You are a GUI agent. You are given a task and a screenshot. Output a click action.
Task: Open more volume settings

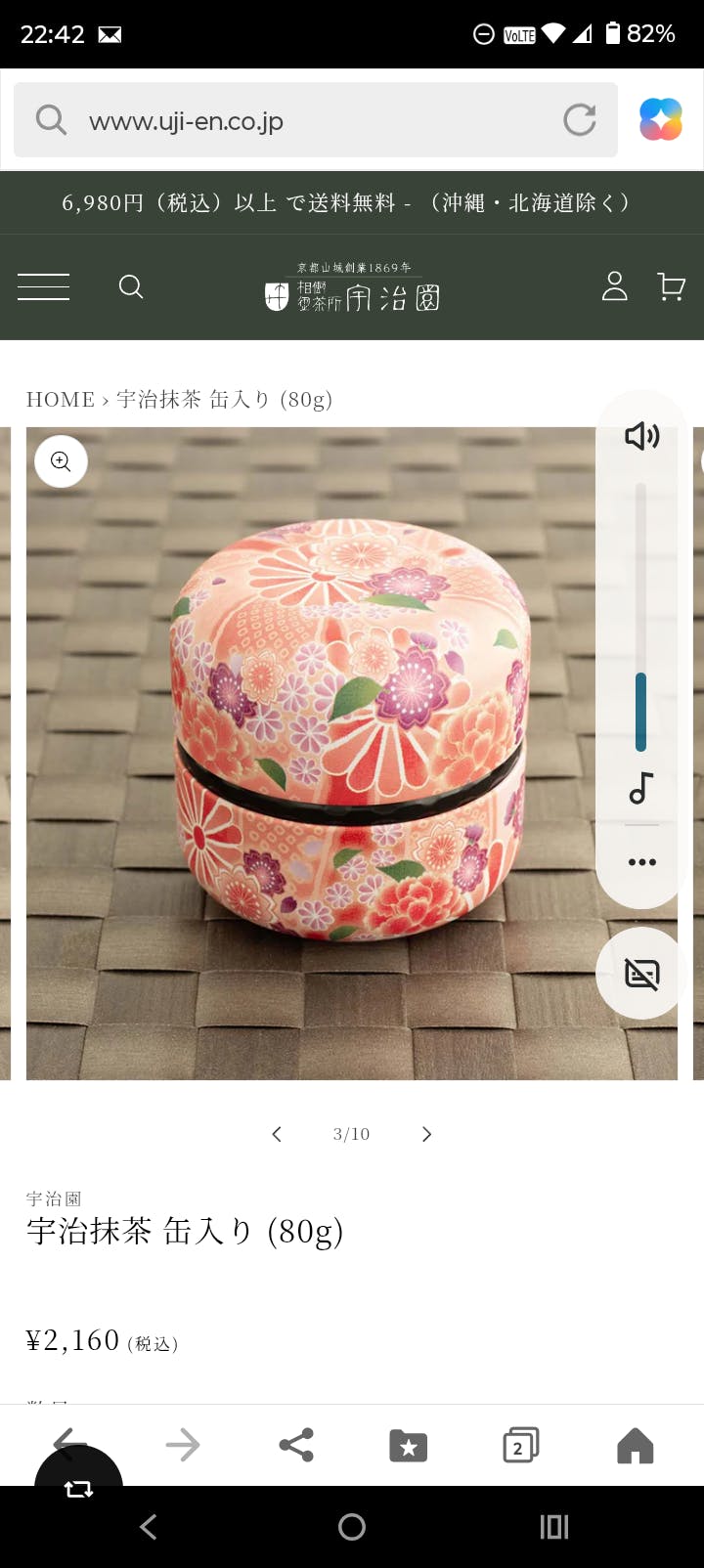[641, 862]
